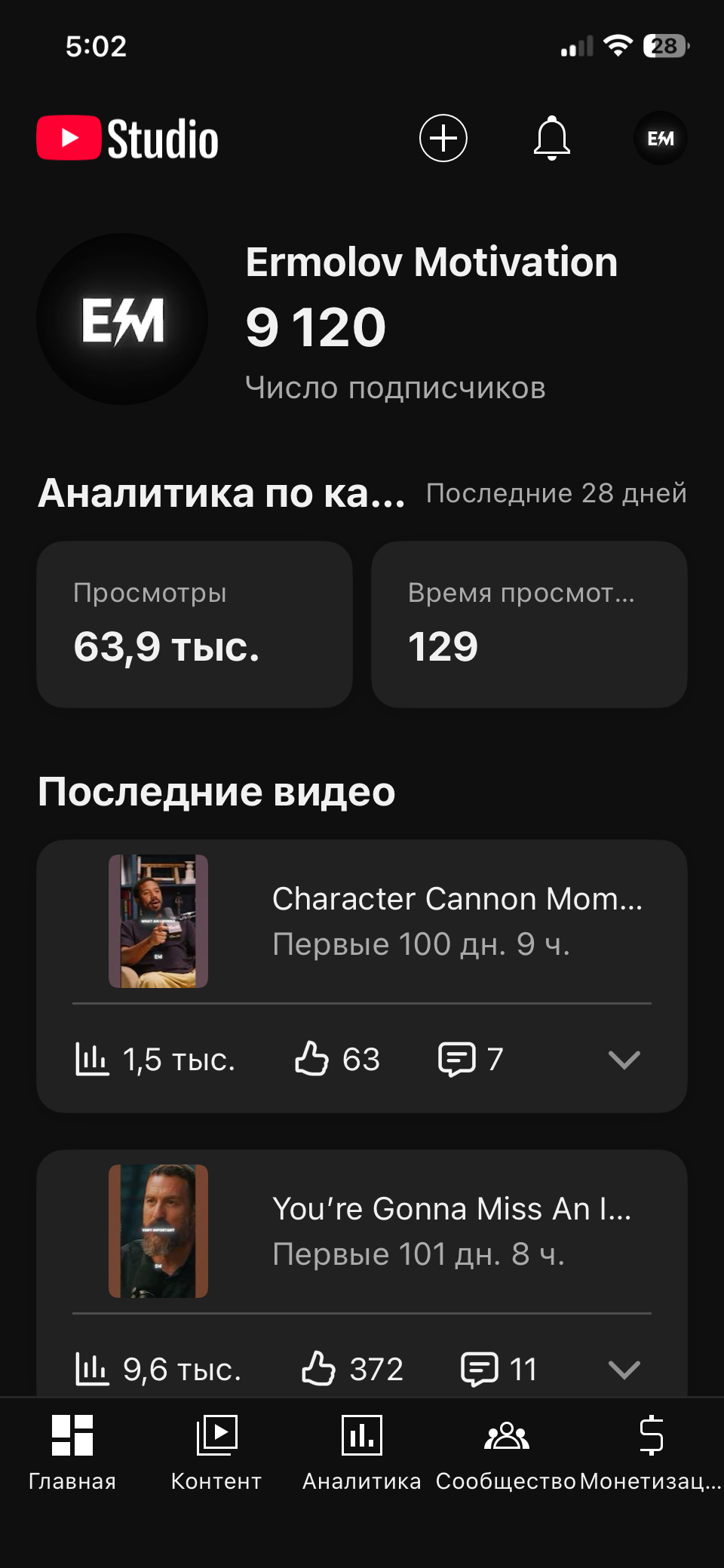The height and width of the screenshot is (1568, 724).
Task: Open the You're Gonna Miss video thumbnail
Action: [158, 1229]
